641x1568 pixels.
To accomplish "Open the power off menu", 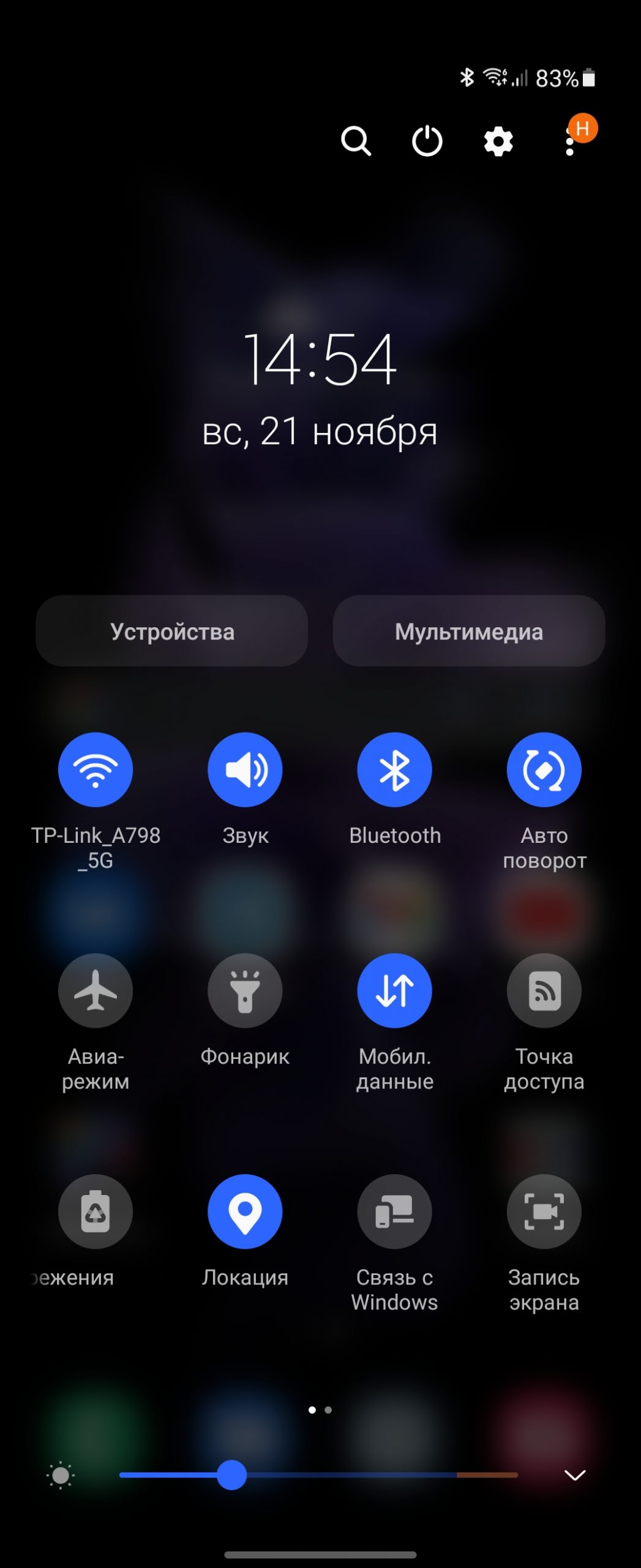I will [427, 141].
